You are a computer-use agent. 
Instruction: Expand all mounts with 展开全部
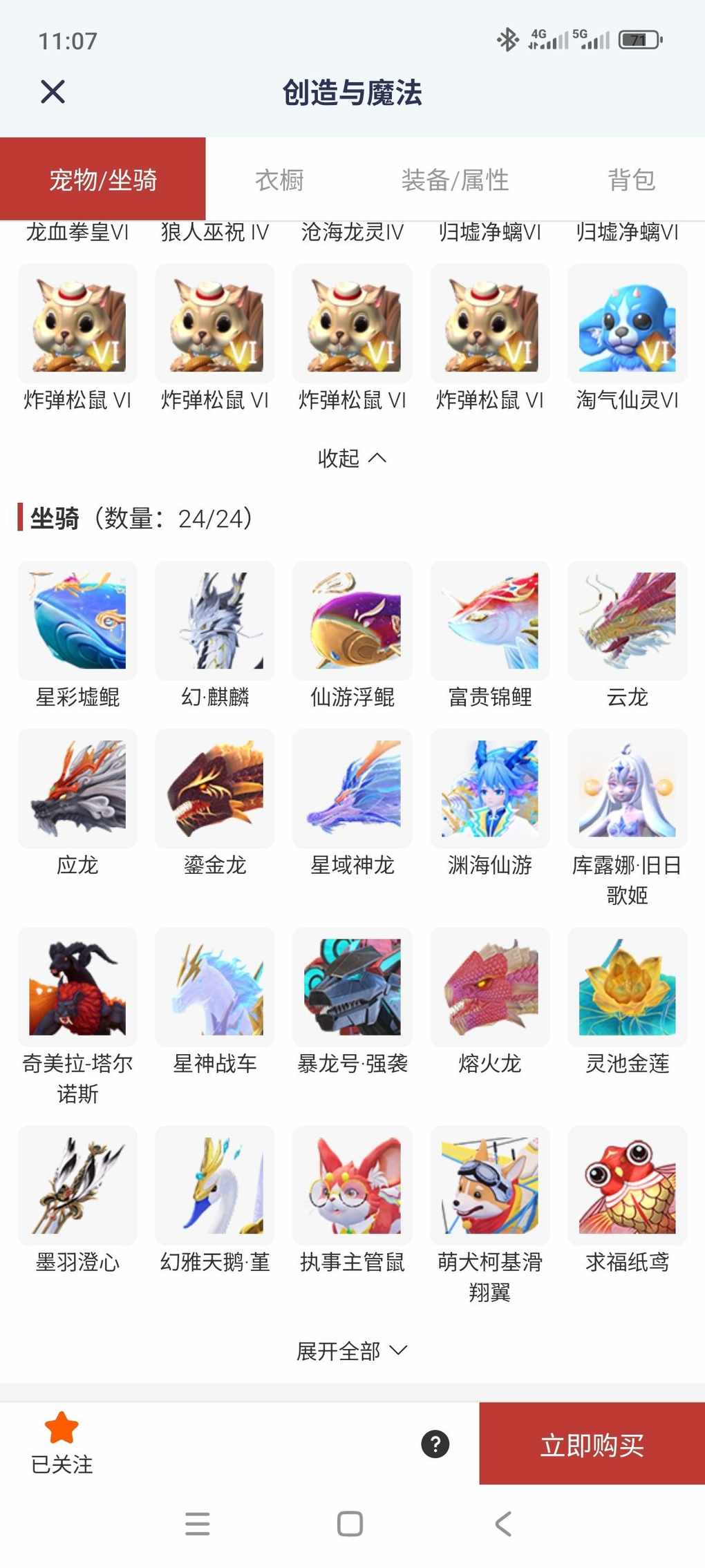352,1351
